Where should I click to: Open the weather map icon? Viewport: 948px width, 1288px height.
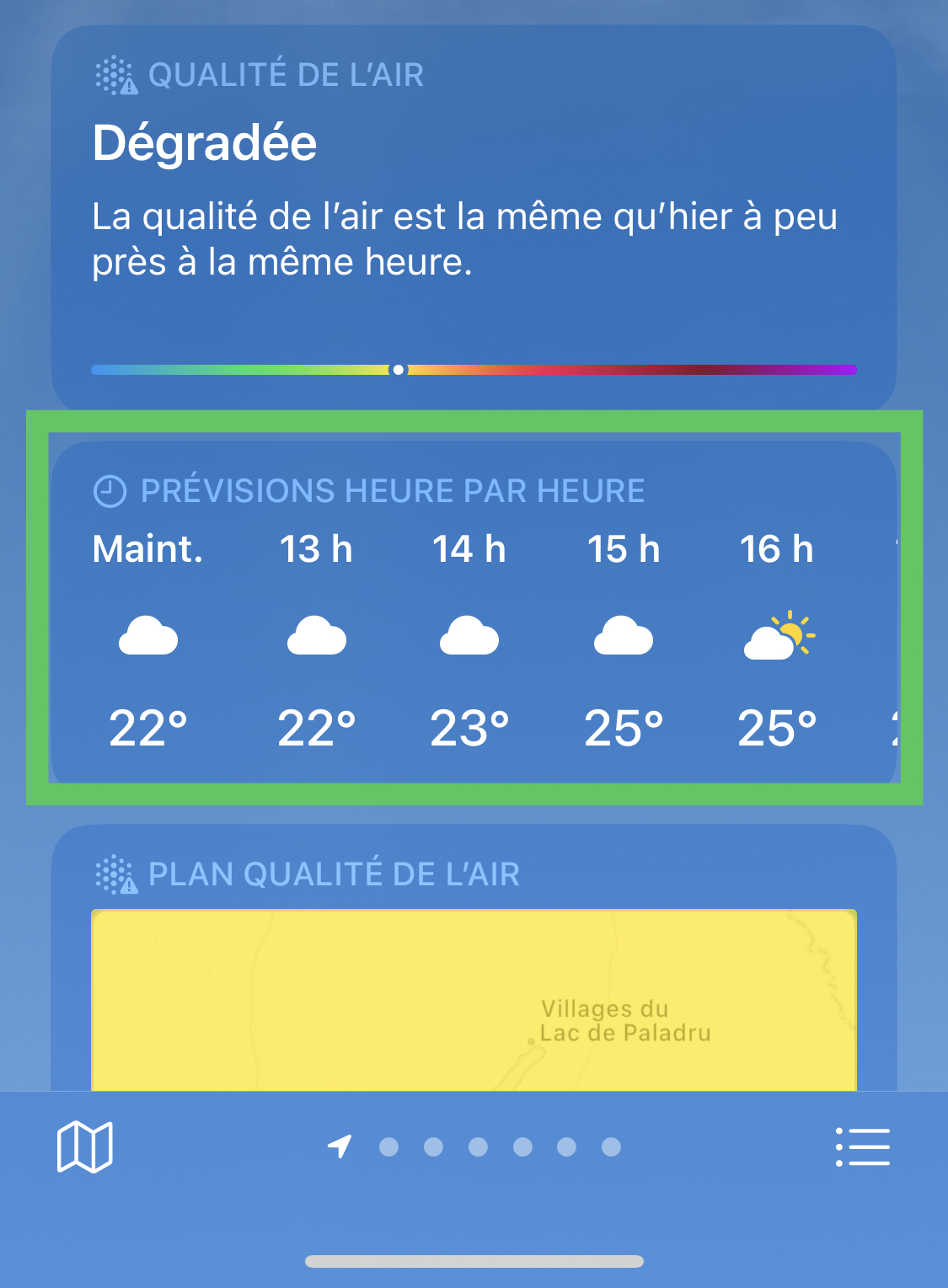click(x=84, y=1146)
